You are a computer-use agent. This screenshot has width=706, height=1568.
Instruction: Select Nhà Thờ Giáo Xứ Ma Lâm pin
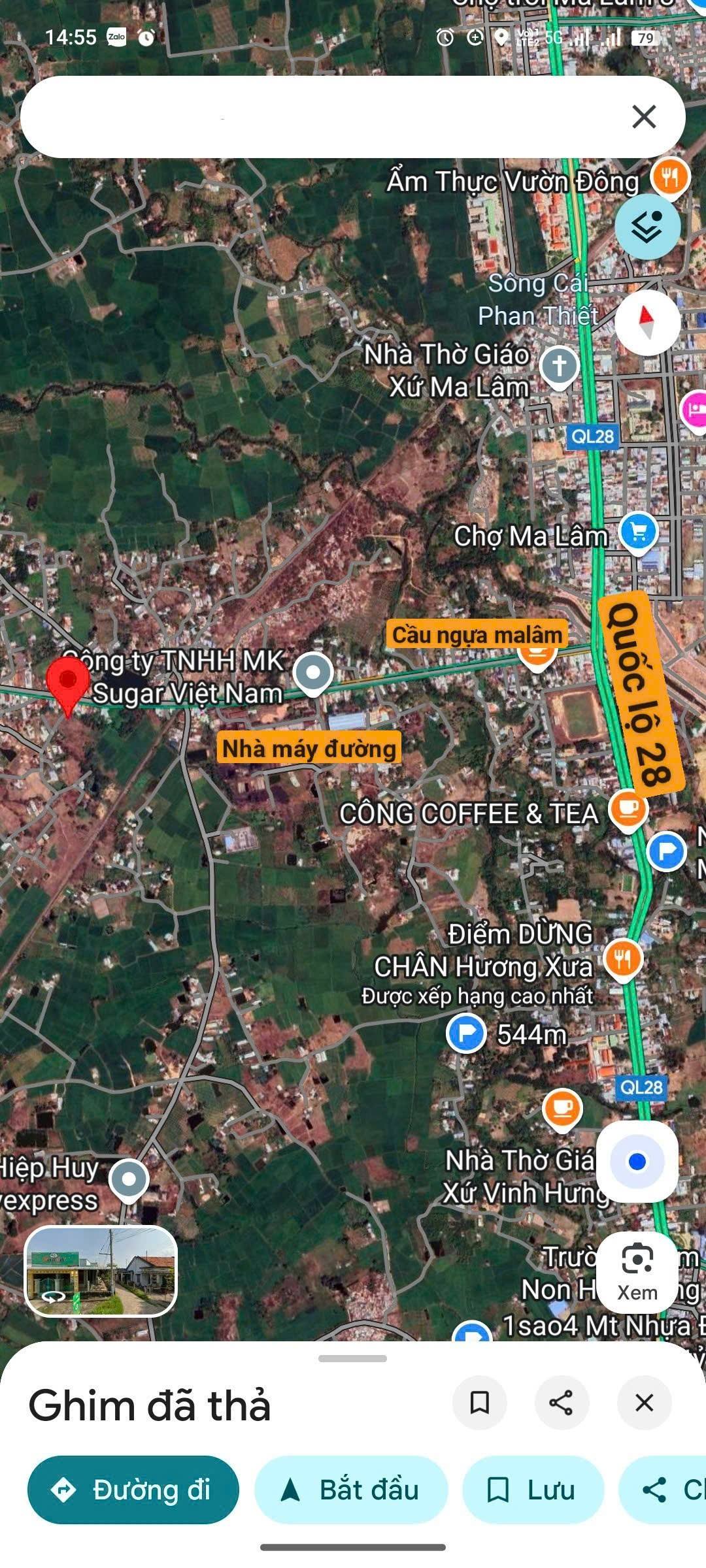(x=559, y=366)
